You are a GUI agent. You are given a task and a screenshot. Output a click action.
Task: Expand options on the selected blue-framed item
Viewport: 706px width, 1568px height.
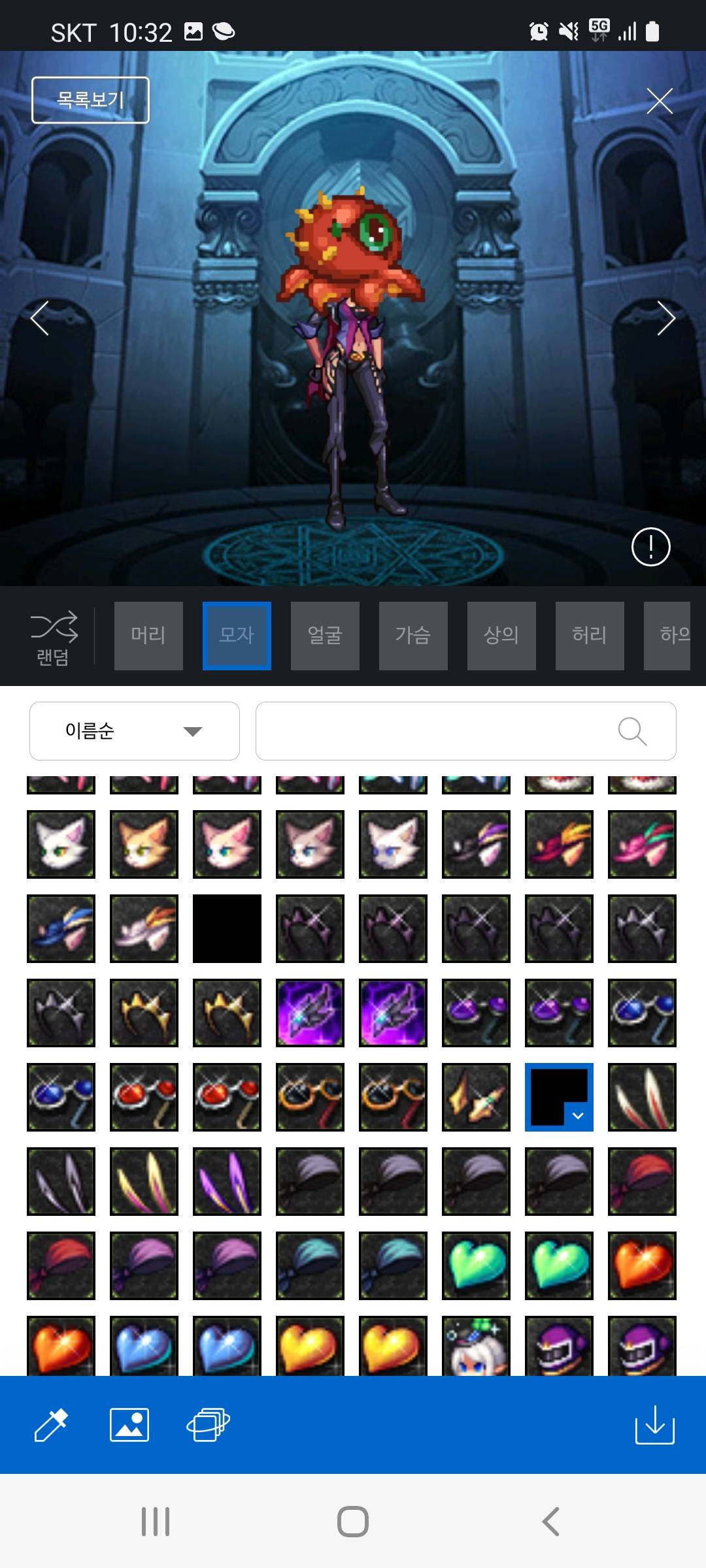pyautogui.click(x=578, y=1116)
